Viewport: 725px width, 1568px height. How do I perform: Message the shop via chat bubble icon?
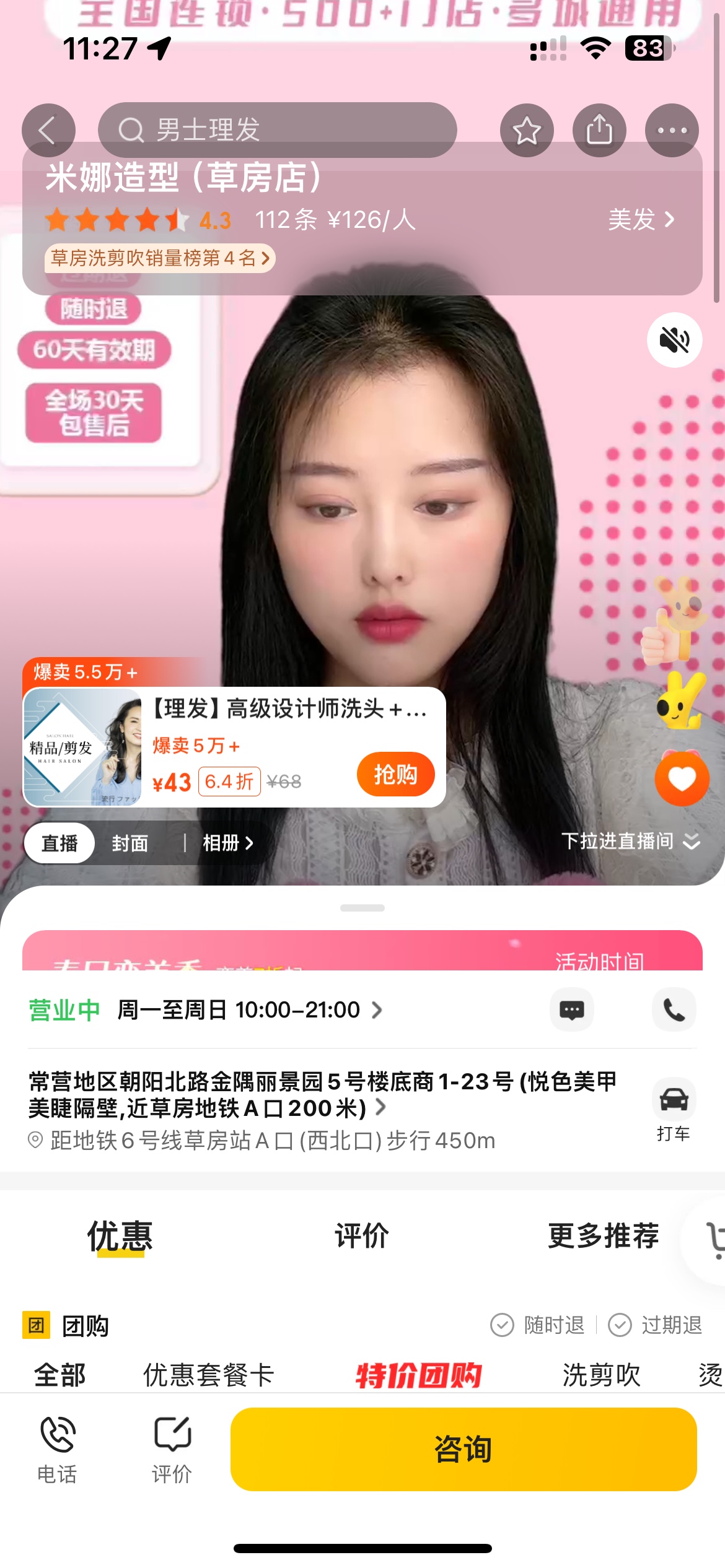[x=571, y=1010]
